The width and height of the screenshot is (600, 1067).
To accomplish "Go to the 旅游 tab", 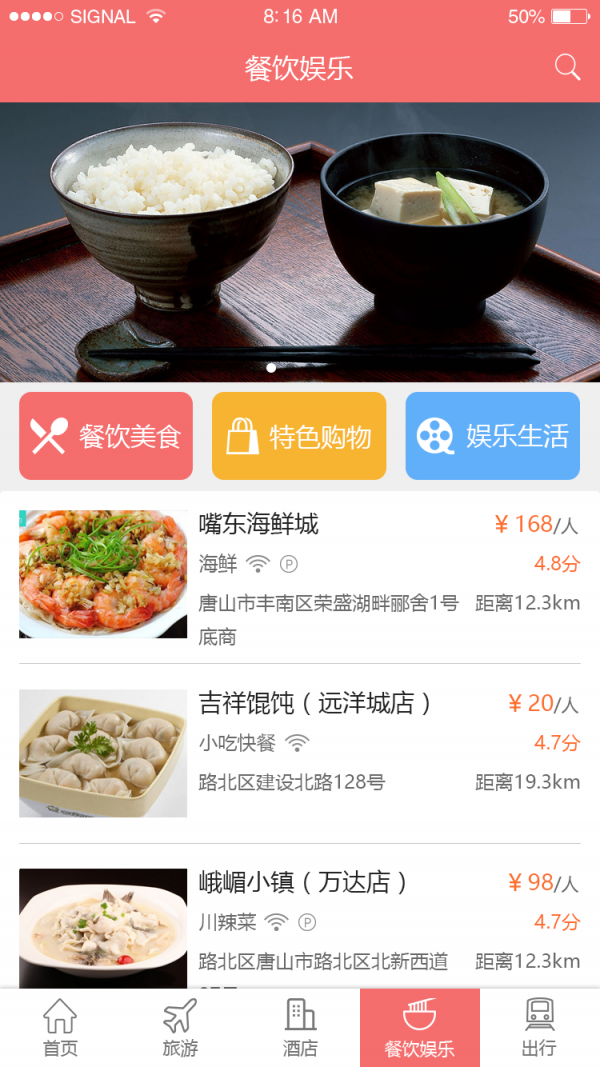I will pos(180,1028).
